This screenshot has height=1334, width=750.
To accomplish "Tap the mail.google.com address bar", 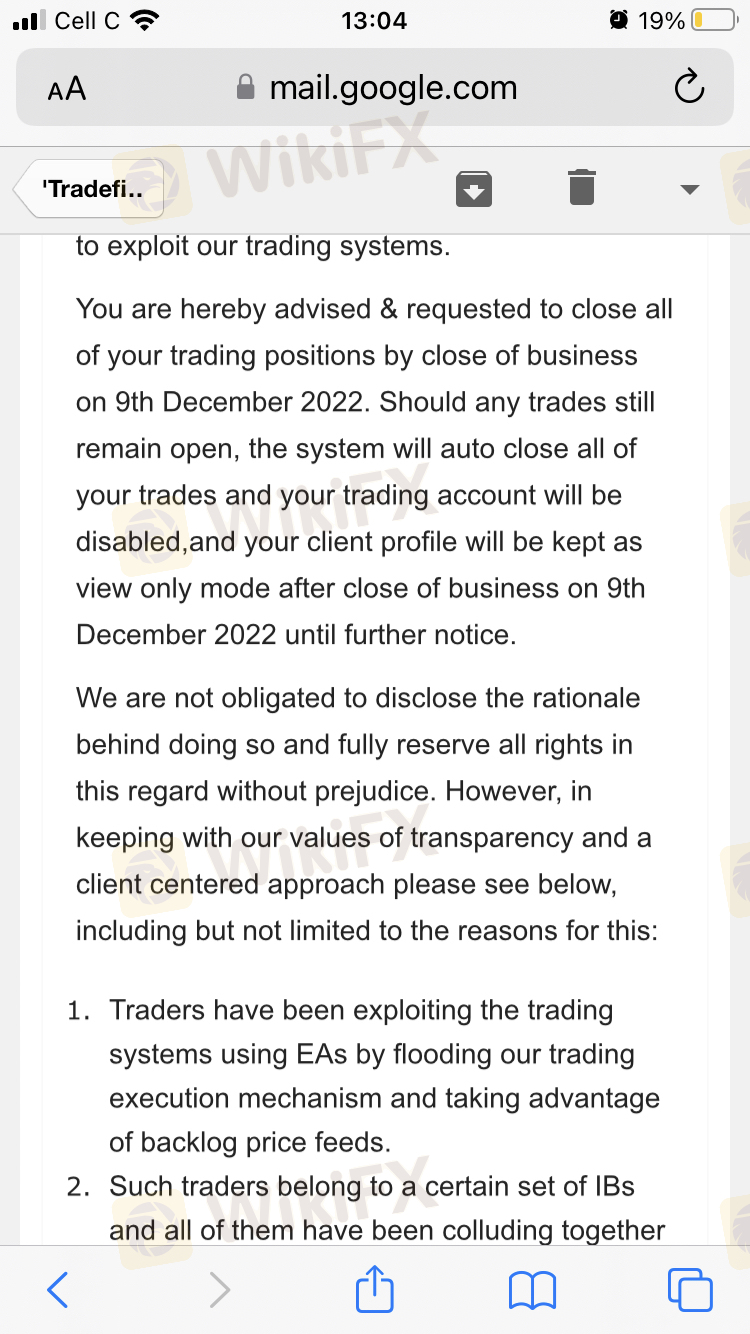I will click(x=375, y=88).
